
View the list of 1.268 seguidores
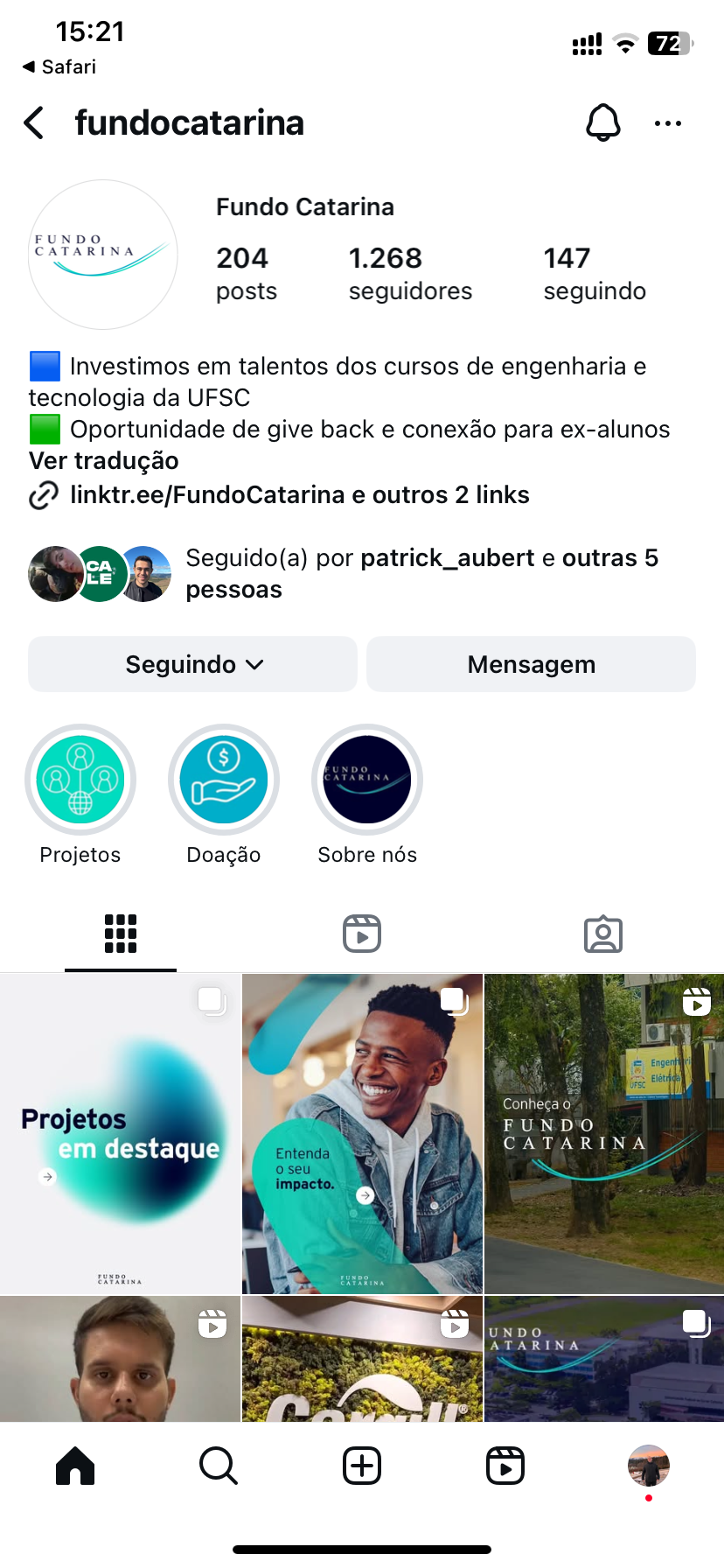(x=410, y=274)
